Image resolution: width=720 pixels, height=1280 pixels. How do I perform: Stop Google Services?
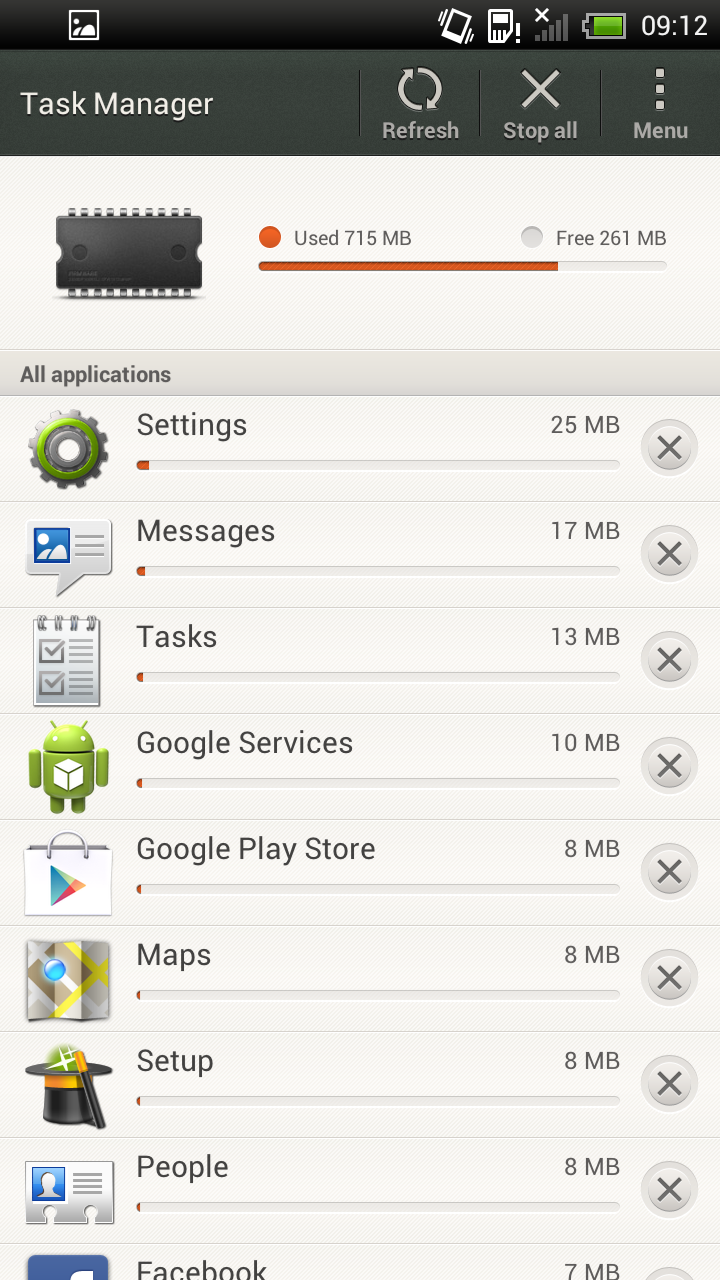[669, 767]
